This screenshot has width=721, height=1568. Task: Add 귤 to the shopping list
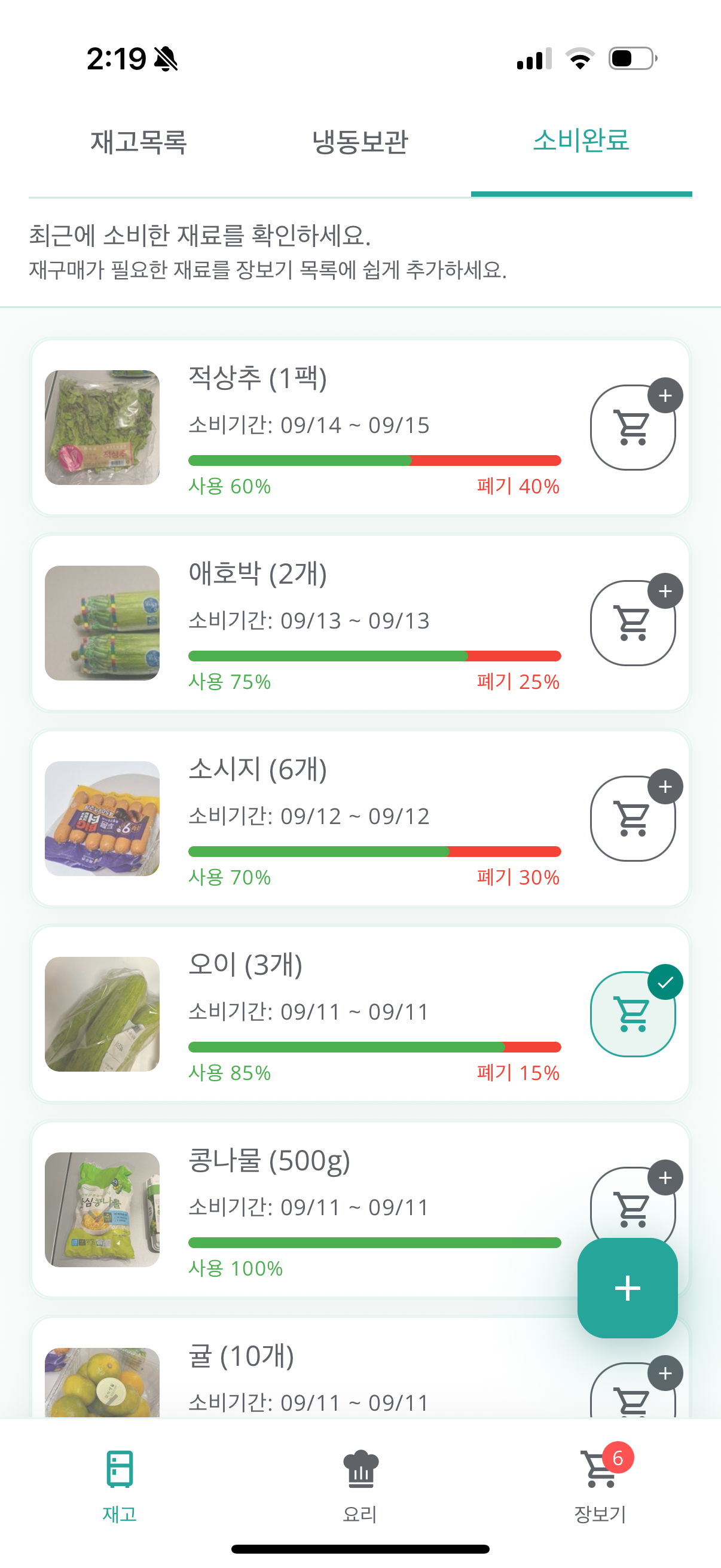click(632, 1397)
